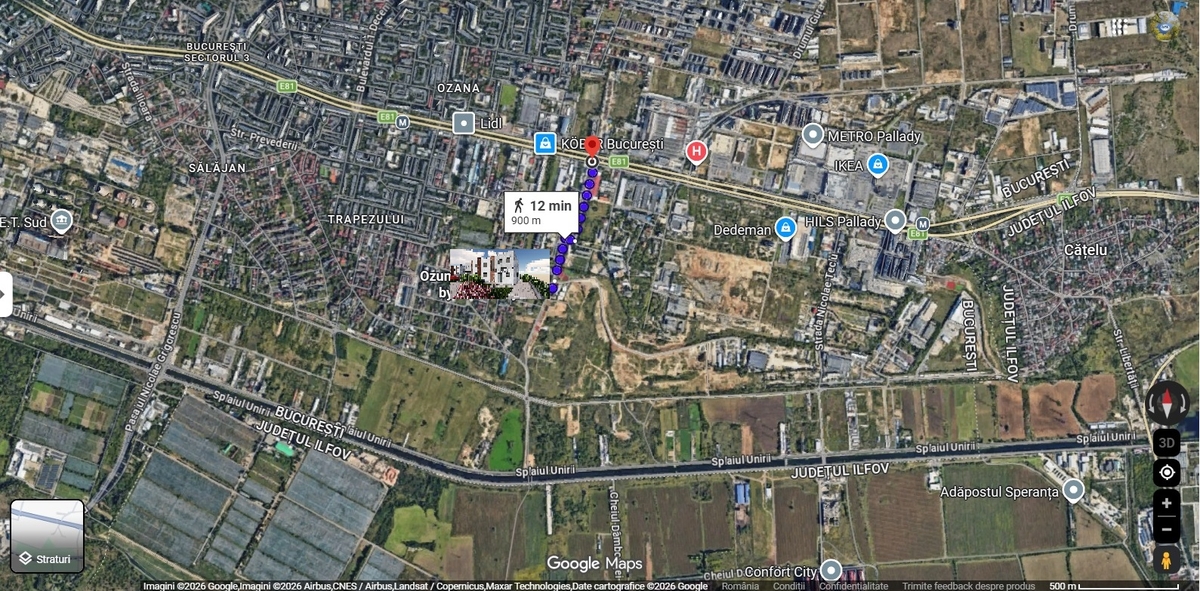Select the Dedeman store pin
Screen dimensions: 1200x591
tap(785, 228)
